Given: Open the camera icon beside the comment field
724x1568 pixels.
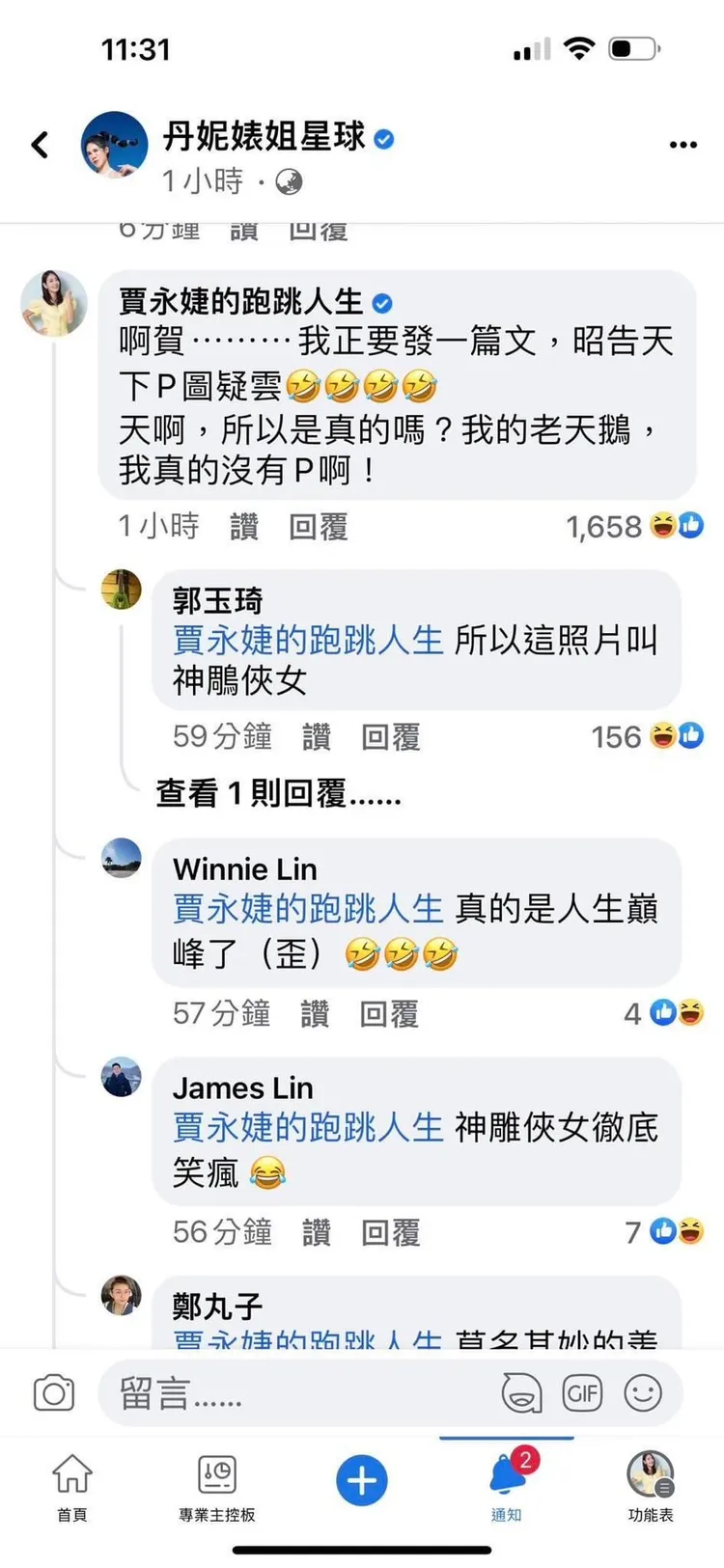Looking at the screenshot, I should tap(54, 1392).
